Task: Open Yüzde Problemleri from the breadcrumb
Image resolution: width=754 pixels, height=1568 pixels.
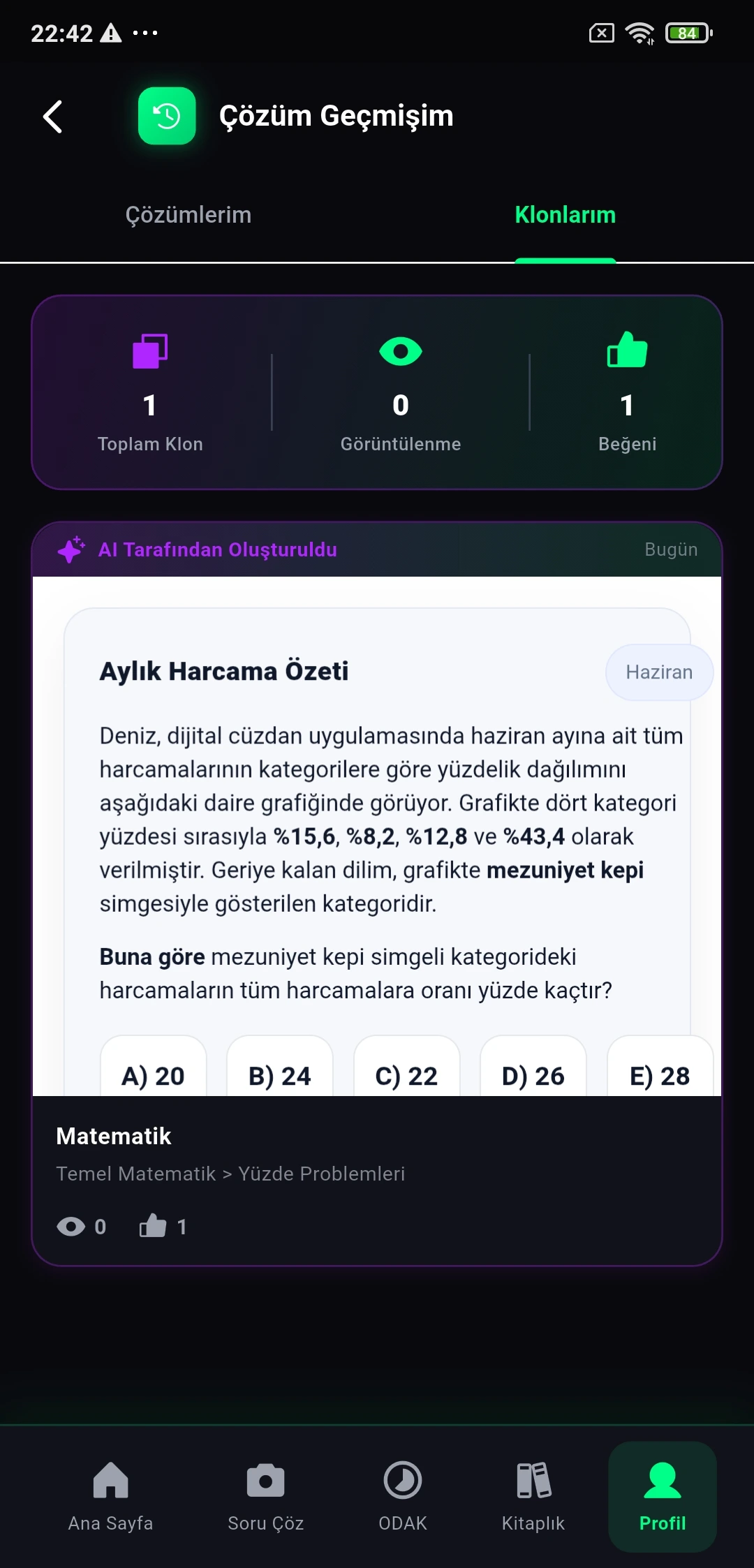Action: [x=323, y=1174]
